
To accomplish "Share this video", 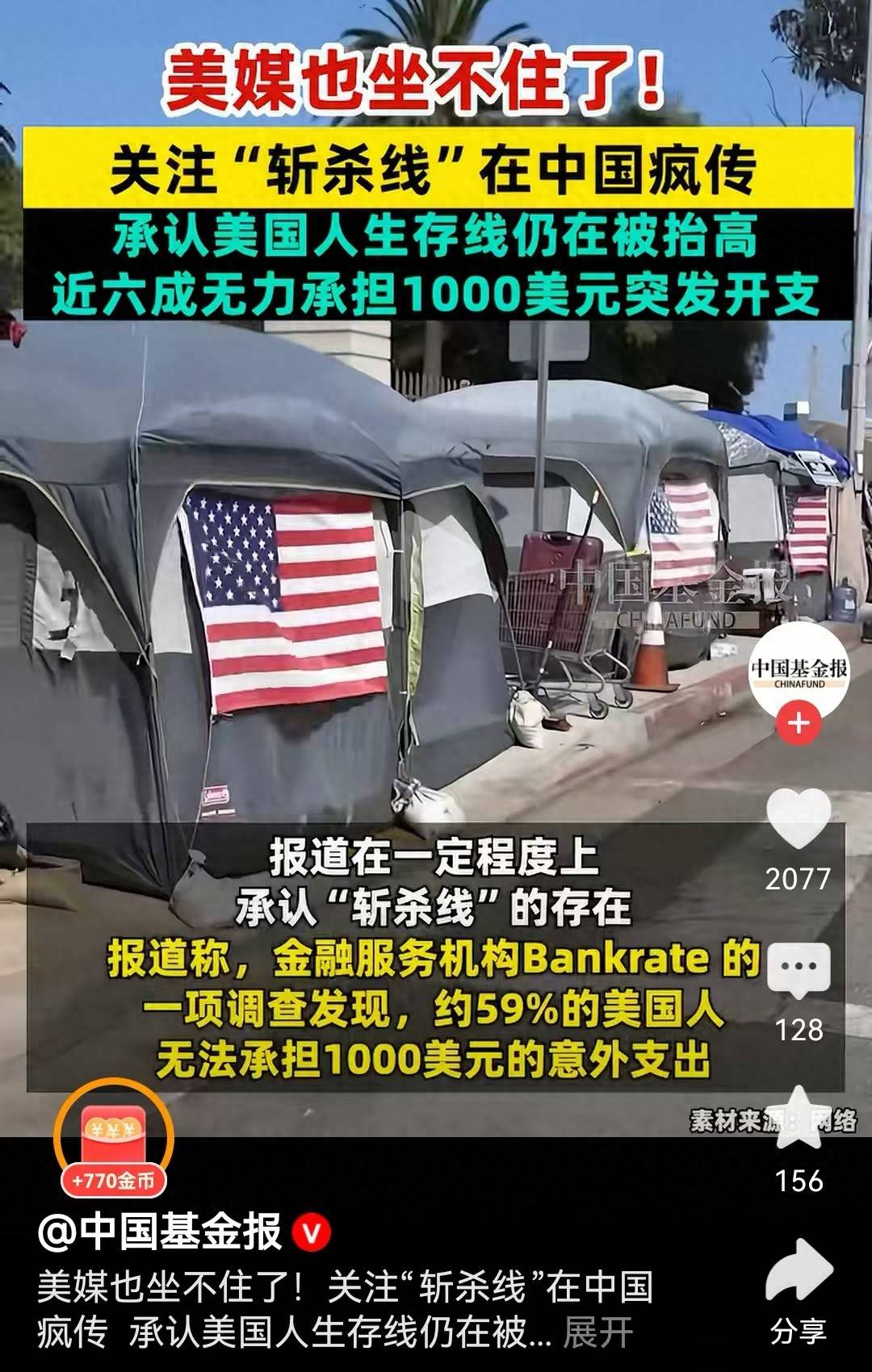I will (798, 1271).
